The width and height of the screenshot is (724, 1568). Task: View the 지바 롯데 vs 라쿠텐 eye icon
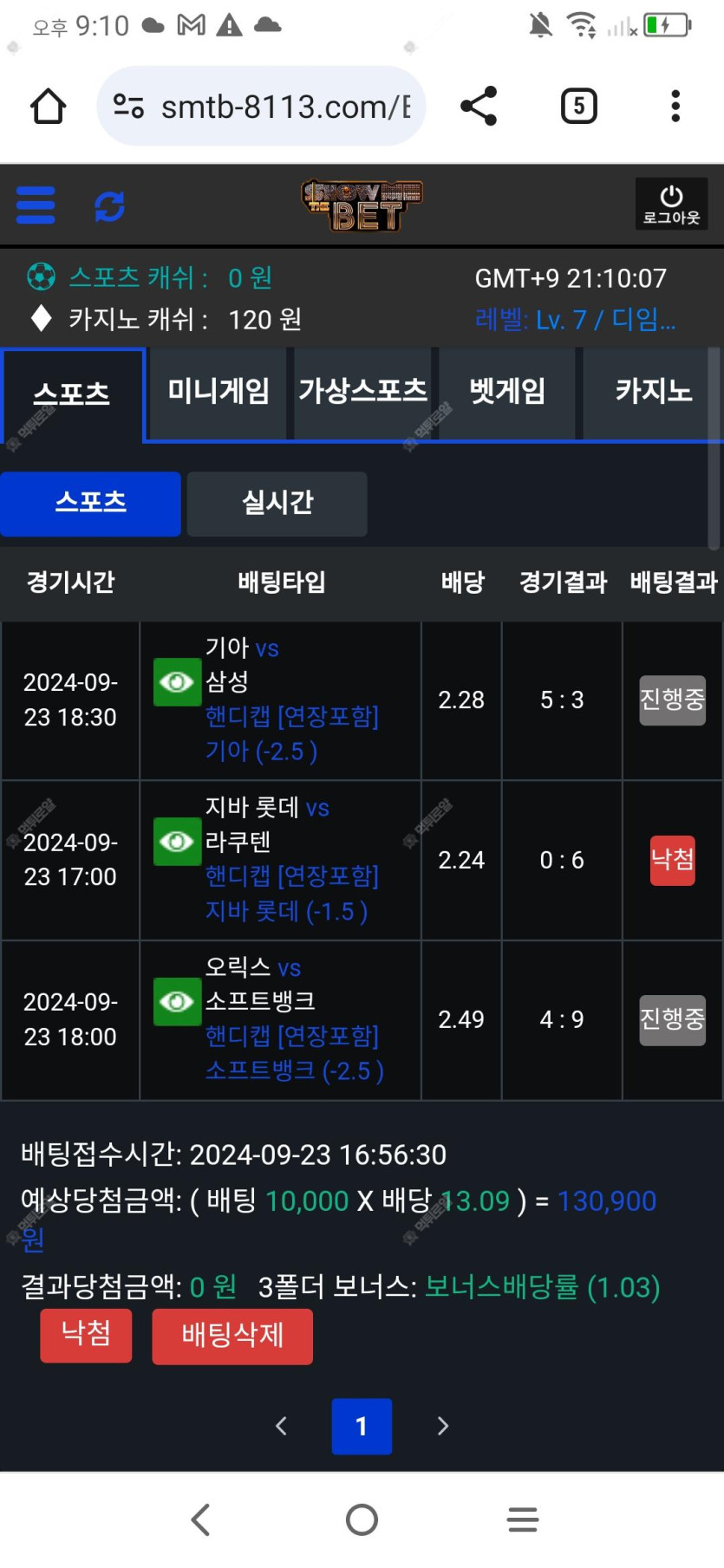pos(177,842)
